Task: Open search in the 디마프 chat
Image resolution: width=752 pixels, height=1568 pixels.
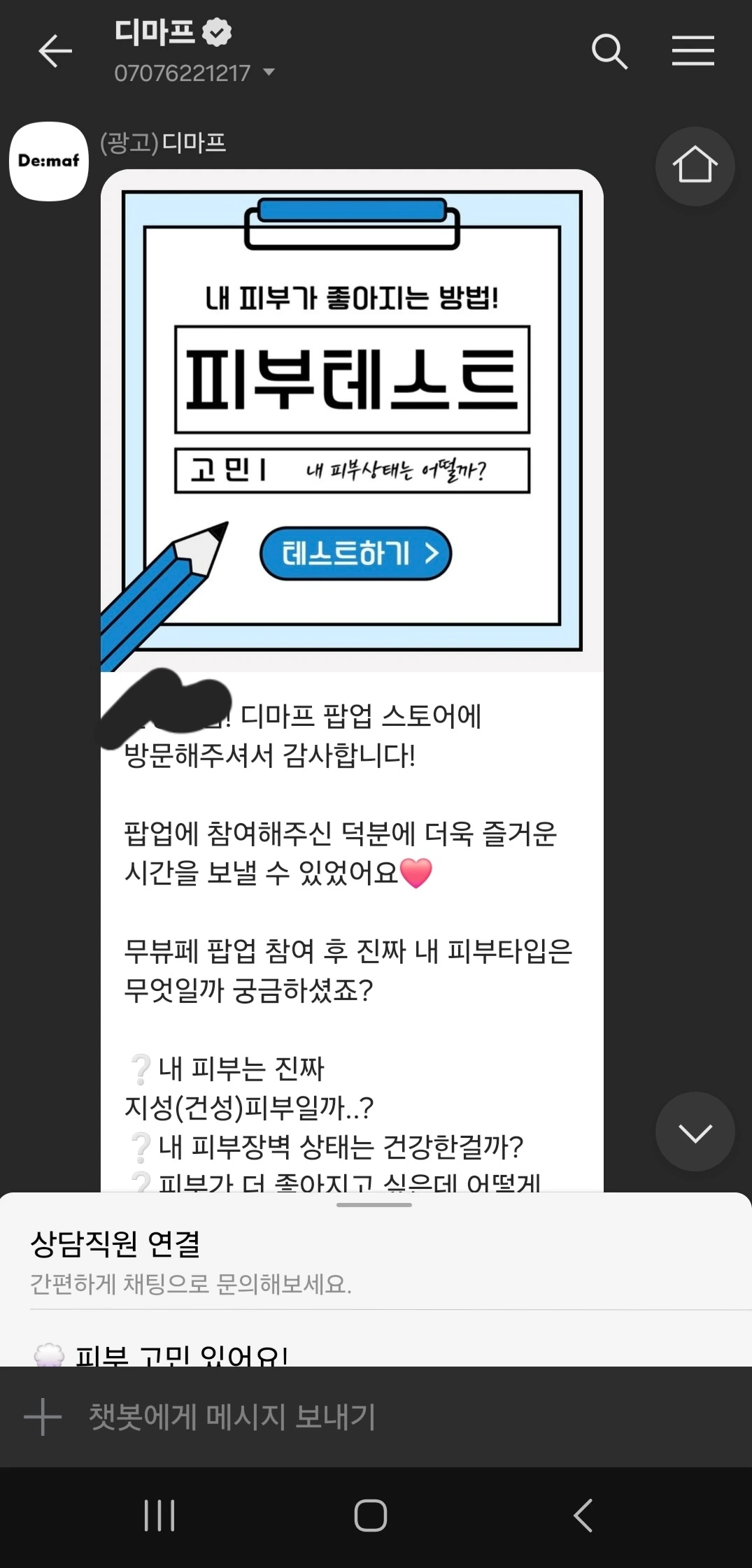Action: click(609, 51)
